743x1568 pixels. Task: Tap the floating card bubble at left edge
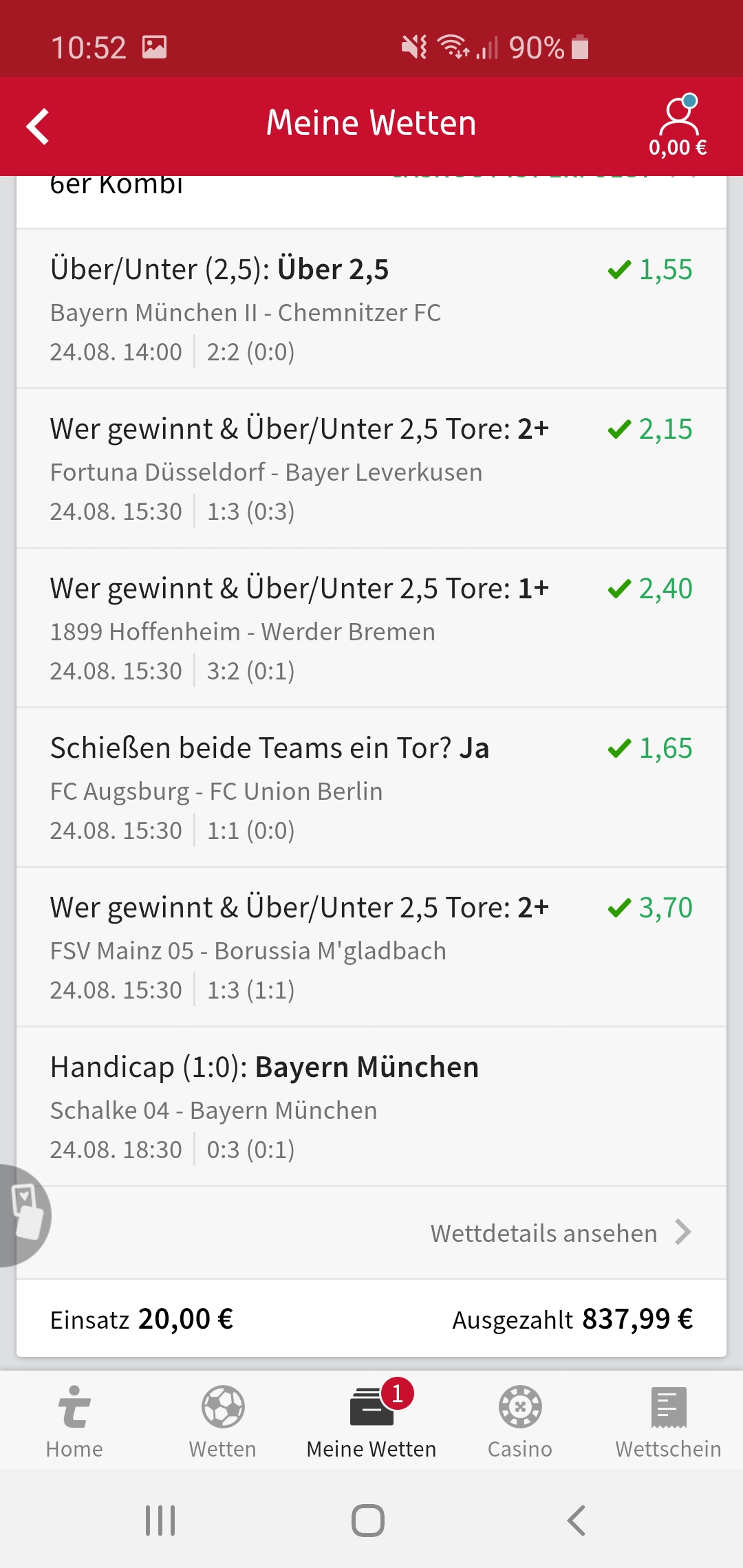25,1215
